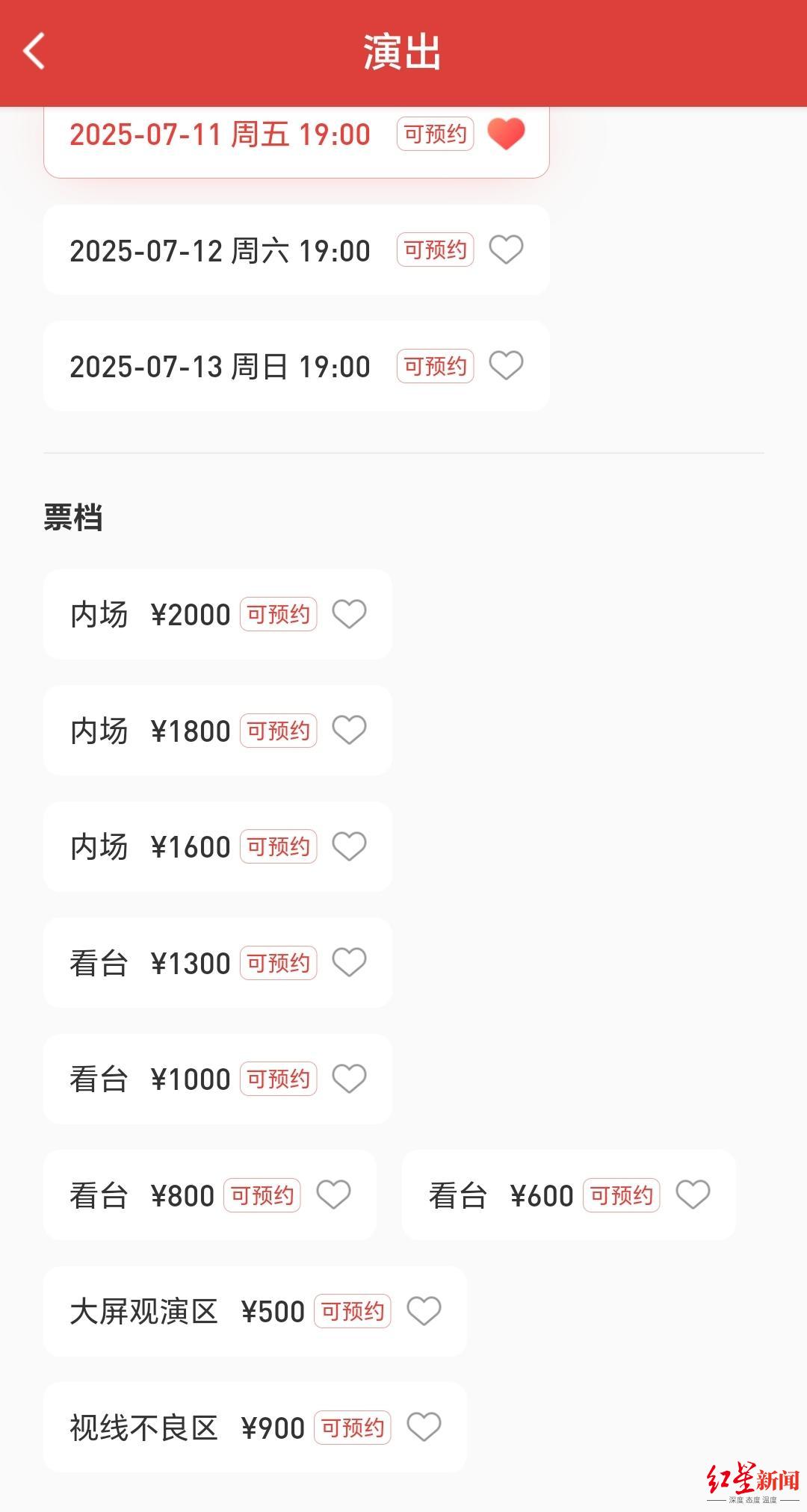Image resolution: width=807 pixels, height=1512 pixels.
Task: Favorite the 视线不良区 ¥900 tier
Action: point(424,1427)
